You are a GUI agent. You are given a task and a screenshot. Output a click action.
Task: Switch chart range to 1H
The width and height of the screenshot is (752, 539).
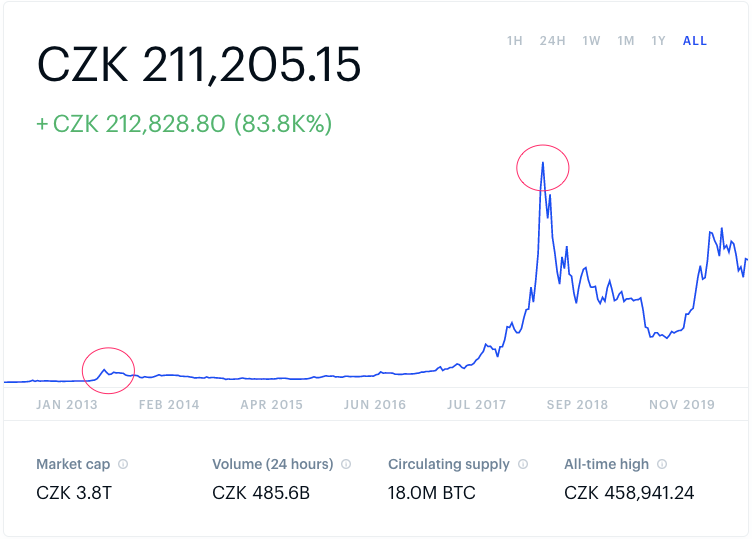(514, 41)
